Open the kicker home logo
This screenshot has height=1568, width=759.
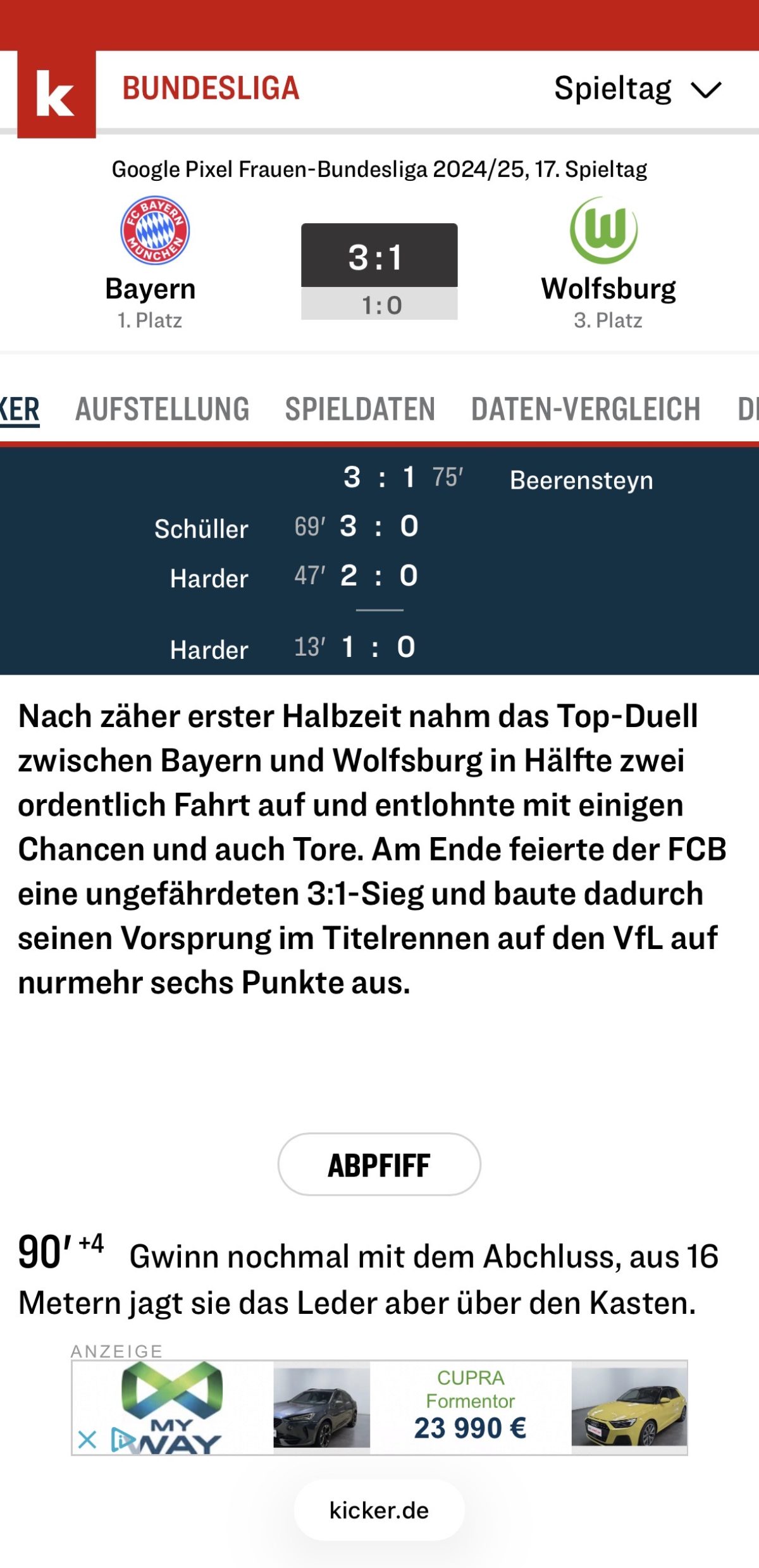click(56, 94)
